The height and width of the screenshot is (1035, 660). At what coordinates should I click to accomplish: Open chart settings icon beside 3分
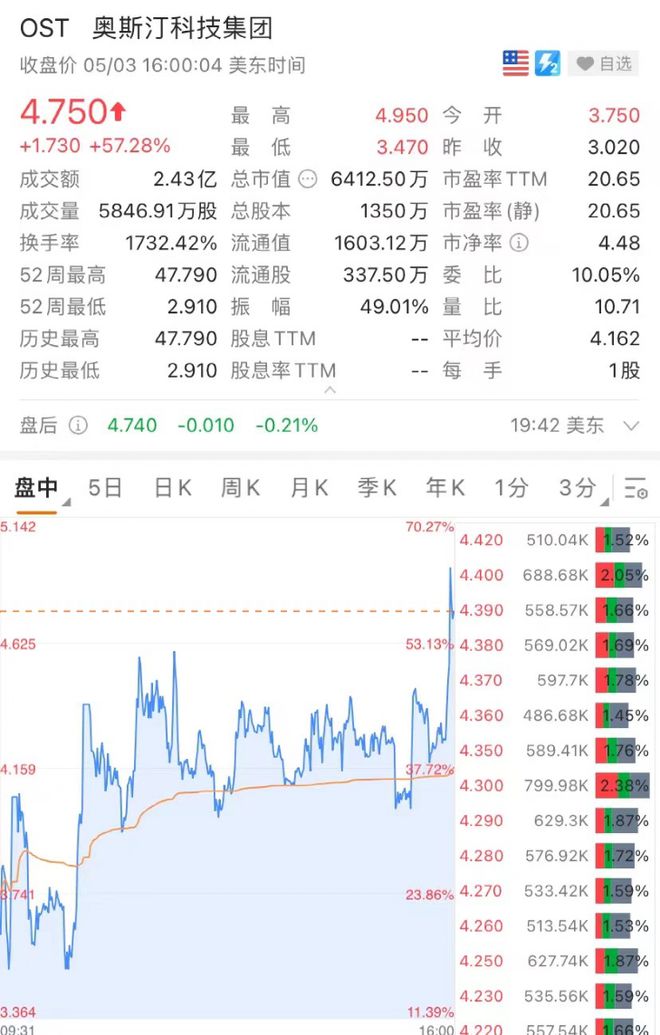635,489
